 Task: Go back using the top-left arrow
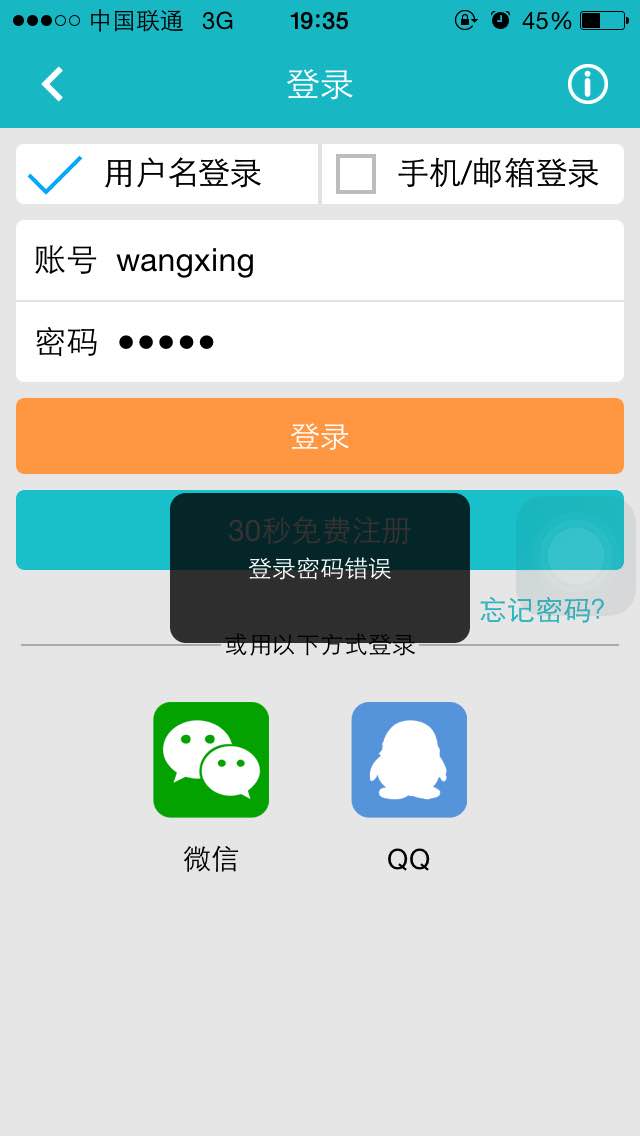pos(52,85)
